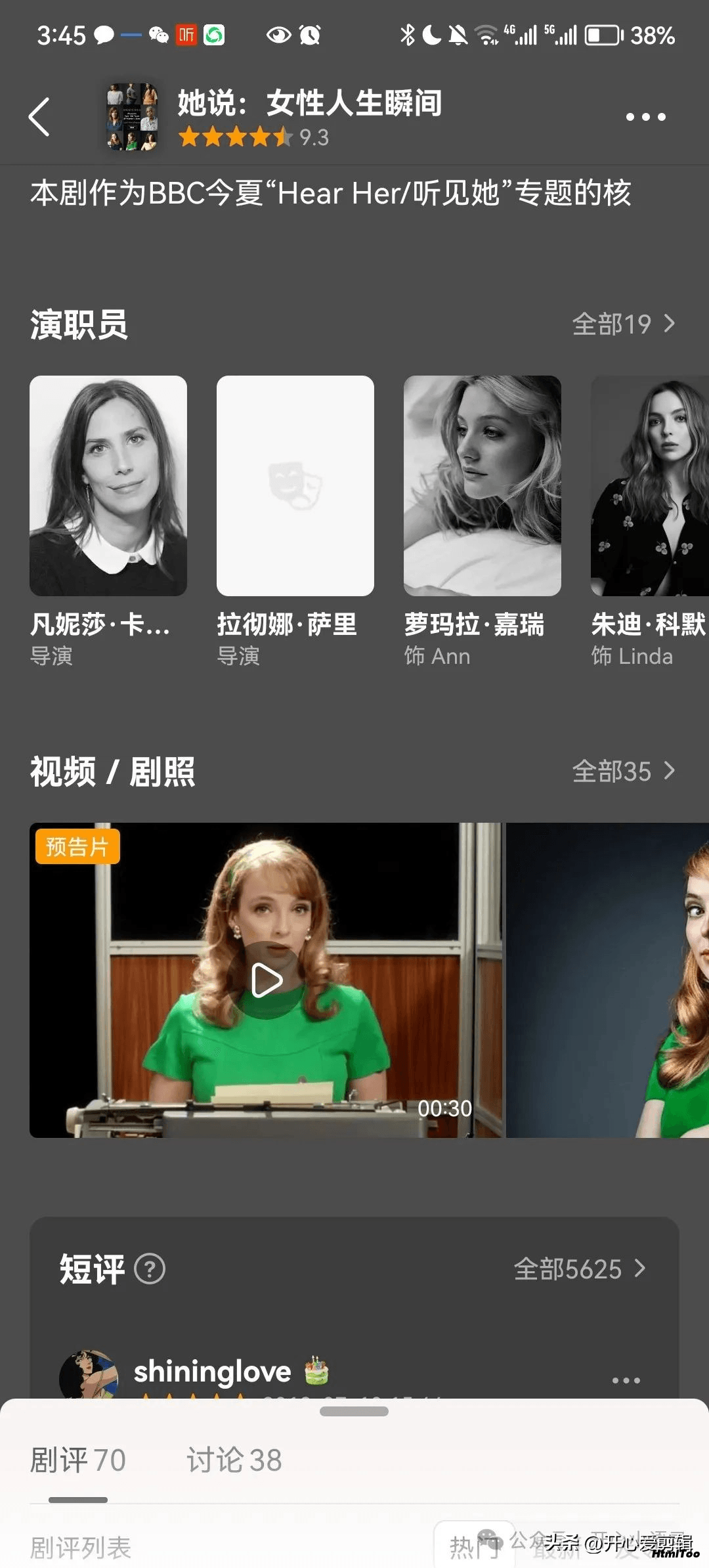View all 5625 short comments
The image size is (709, 1568).
click(x=580, y=1269)
